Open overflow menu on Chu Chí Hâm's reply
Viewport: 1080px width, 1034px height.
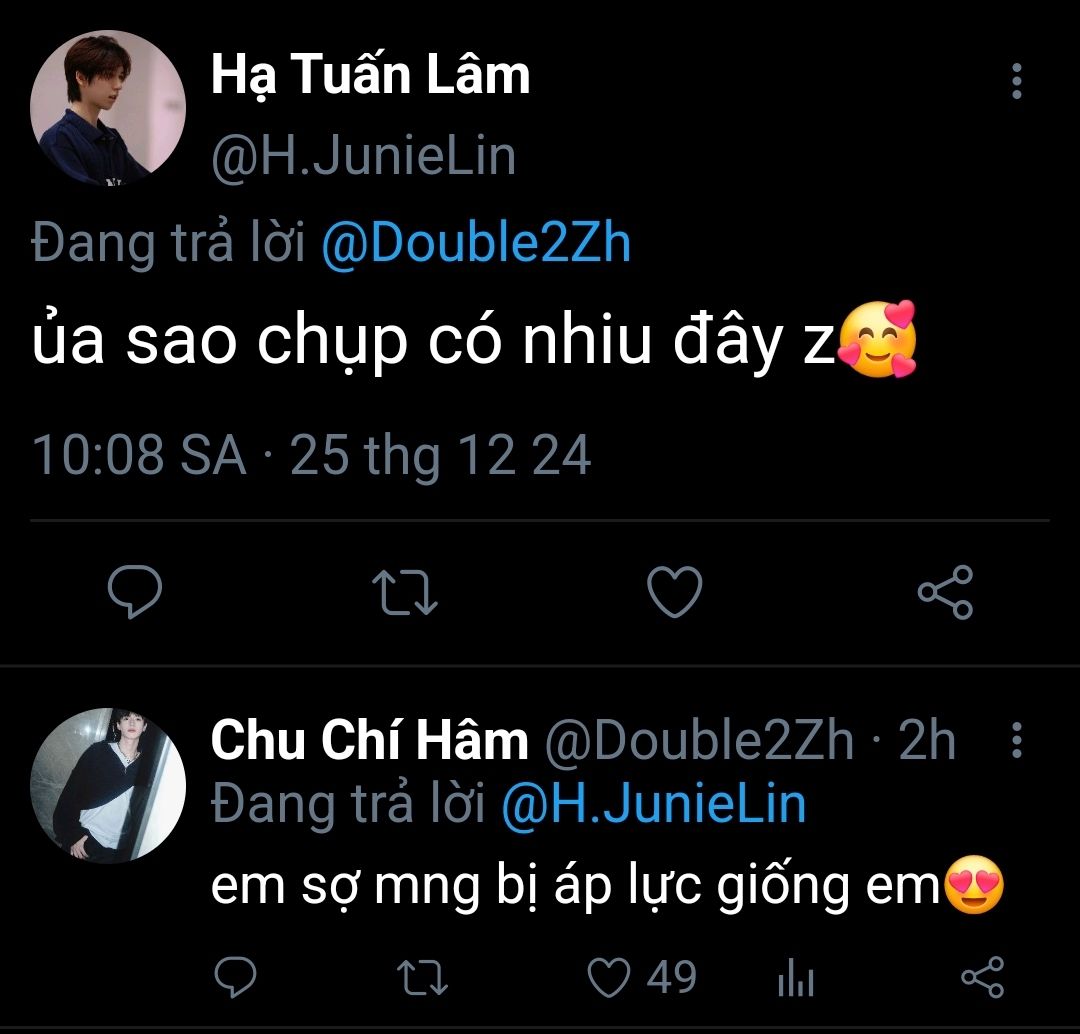[x=1016, y=742]
